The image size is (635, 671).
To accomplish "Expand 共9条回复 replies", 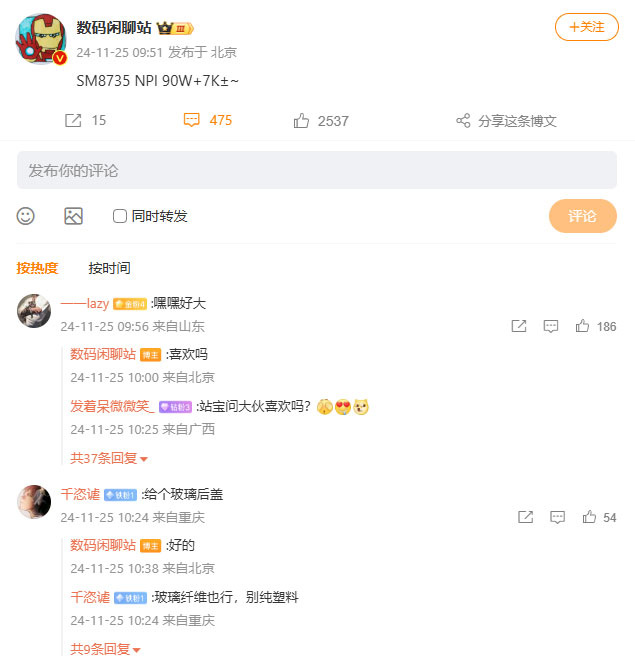I will 104,650.
